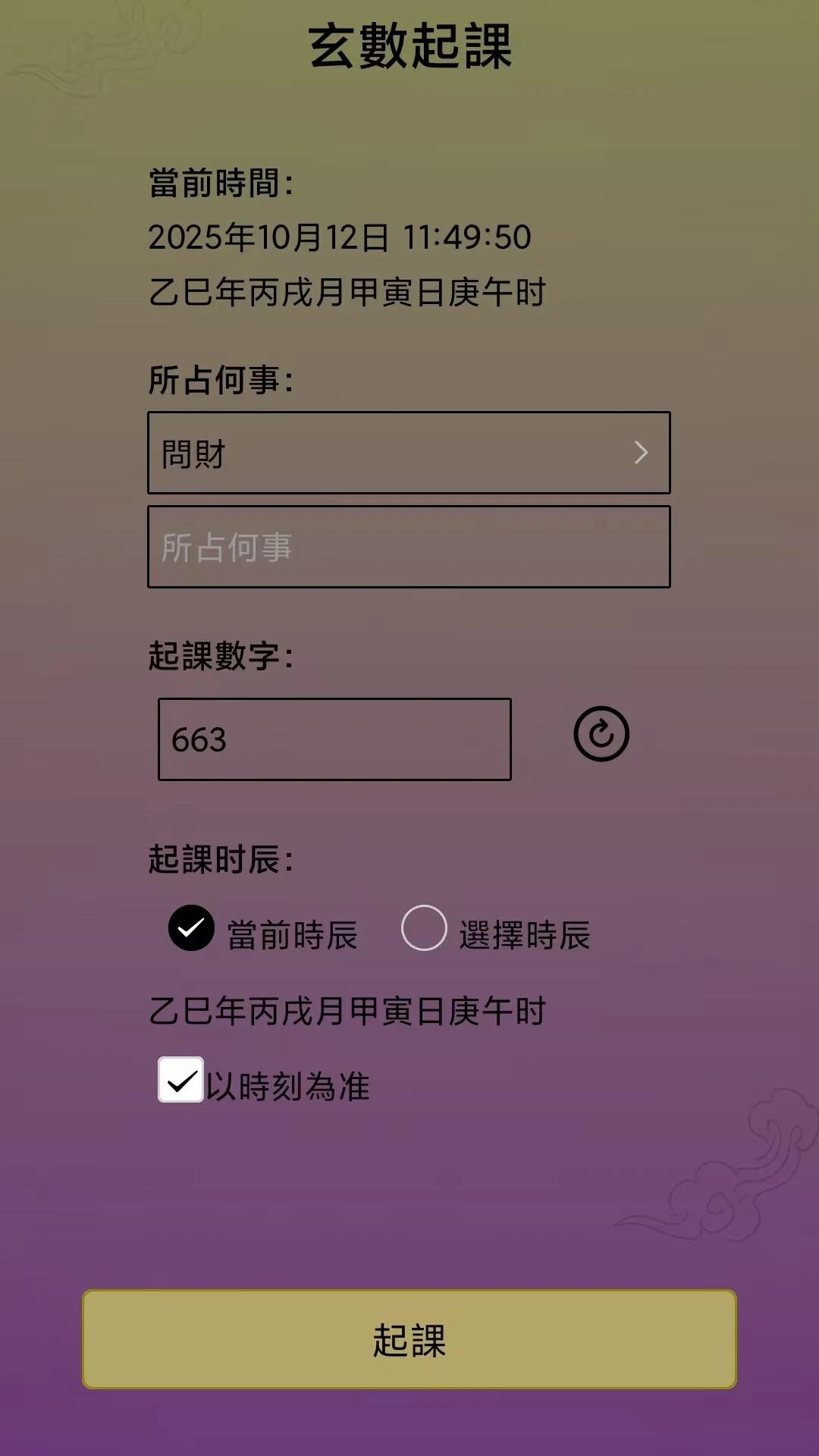Click the 當前時間 date display
Image resolution: width=819 pixels, height=1456 pixels.
341,237
